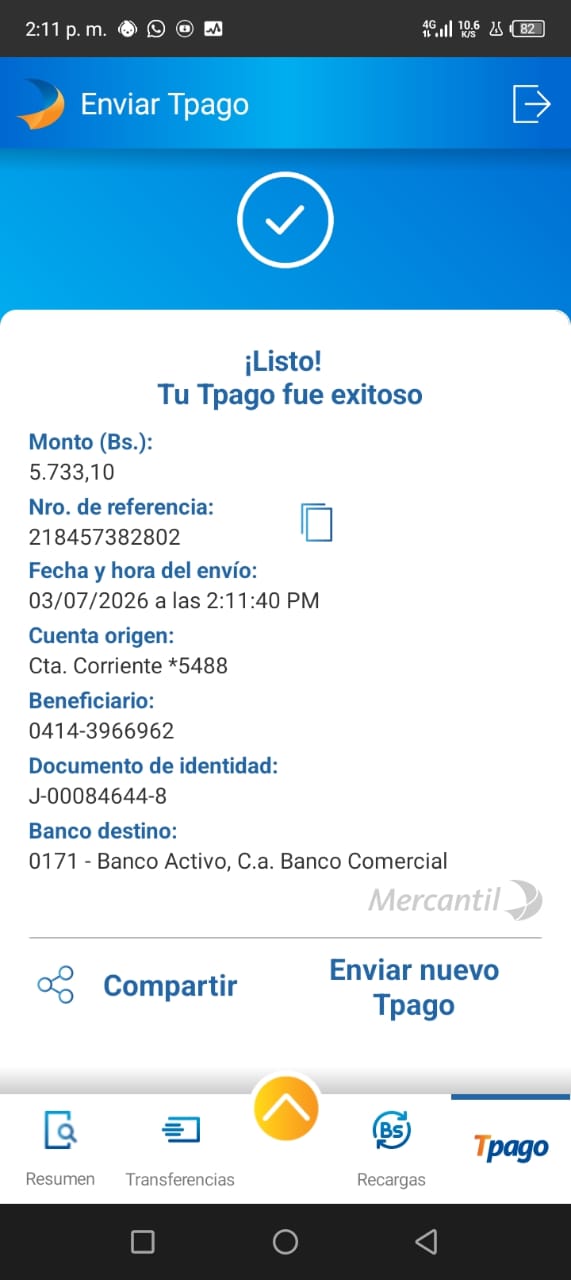
Task: Share the Tpago receipt via Compartir
Action: [137, 986]
